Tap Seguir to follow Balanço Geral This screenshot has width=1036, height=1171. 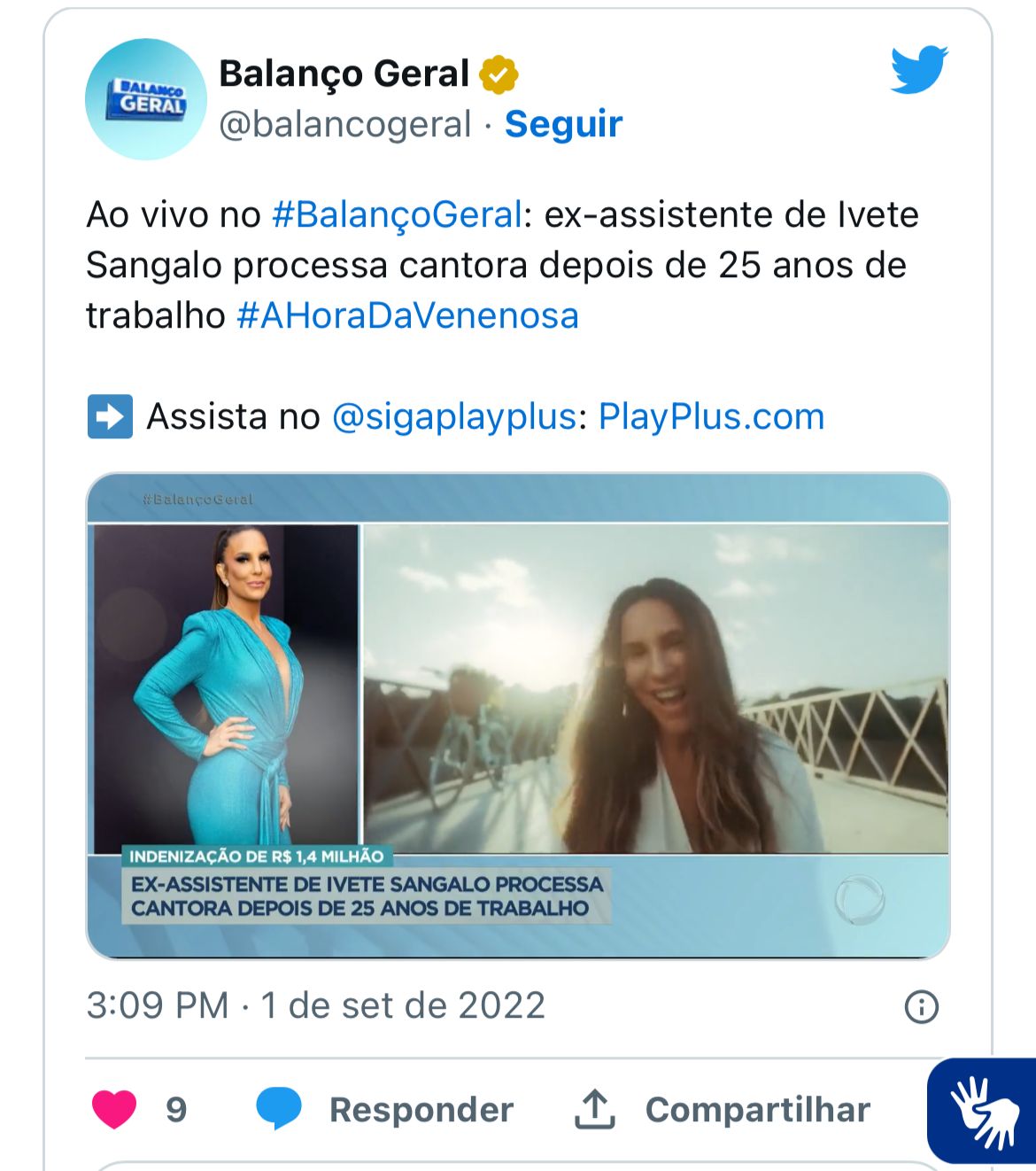pos(563,124)
